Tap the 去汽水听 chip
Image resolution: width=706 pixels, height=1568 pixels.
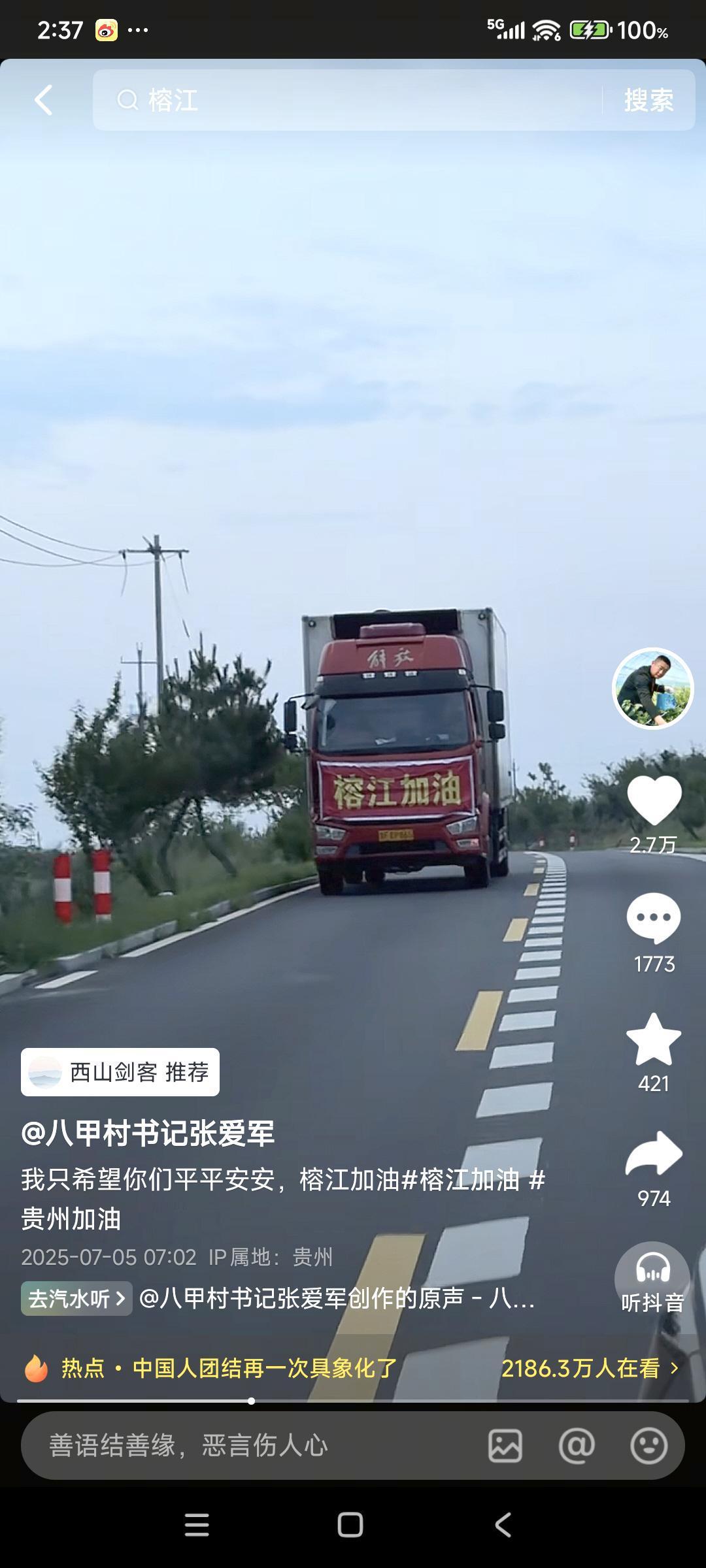pos(76,1298)
